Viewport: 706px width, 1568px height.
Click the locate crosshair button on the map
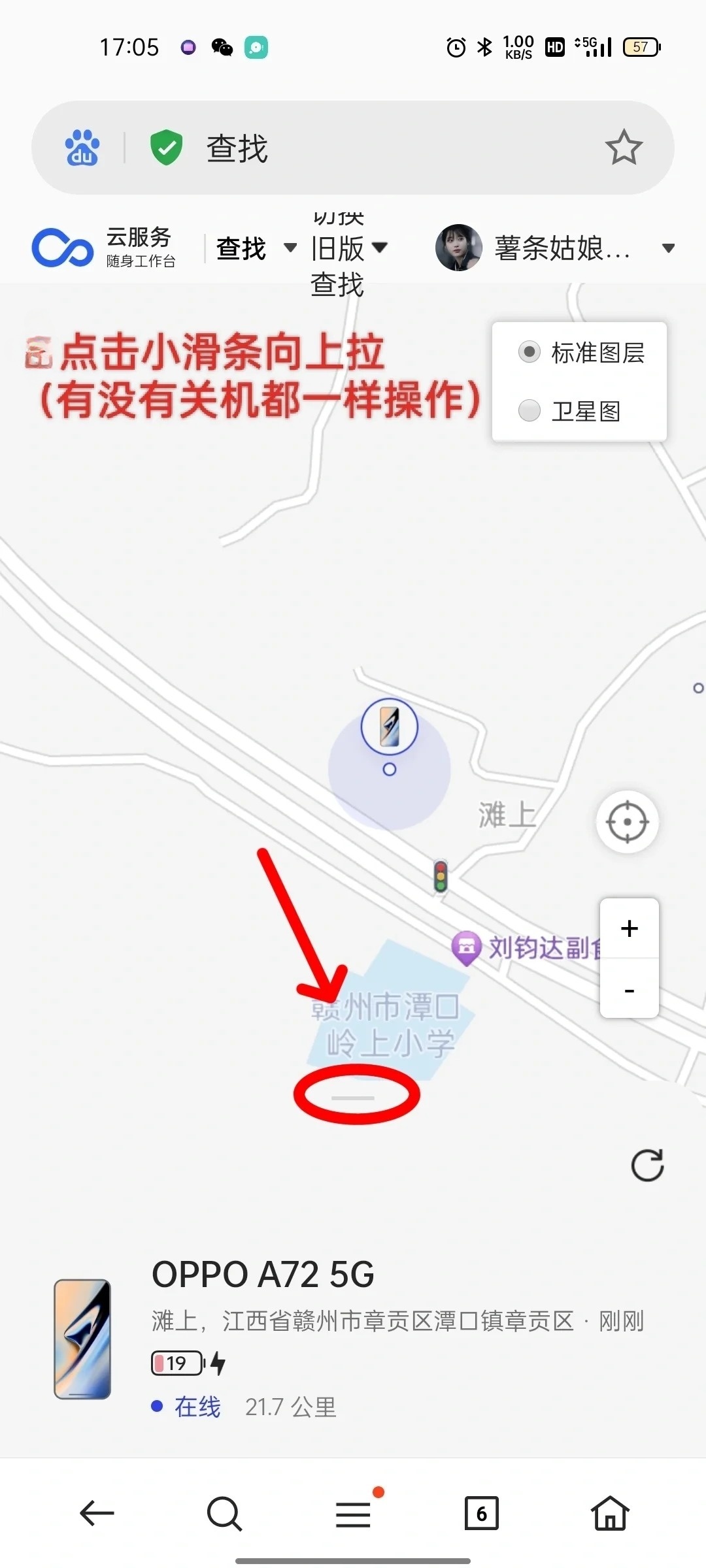627,822
